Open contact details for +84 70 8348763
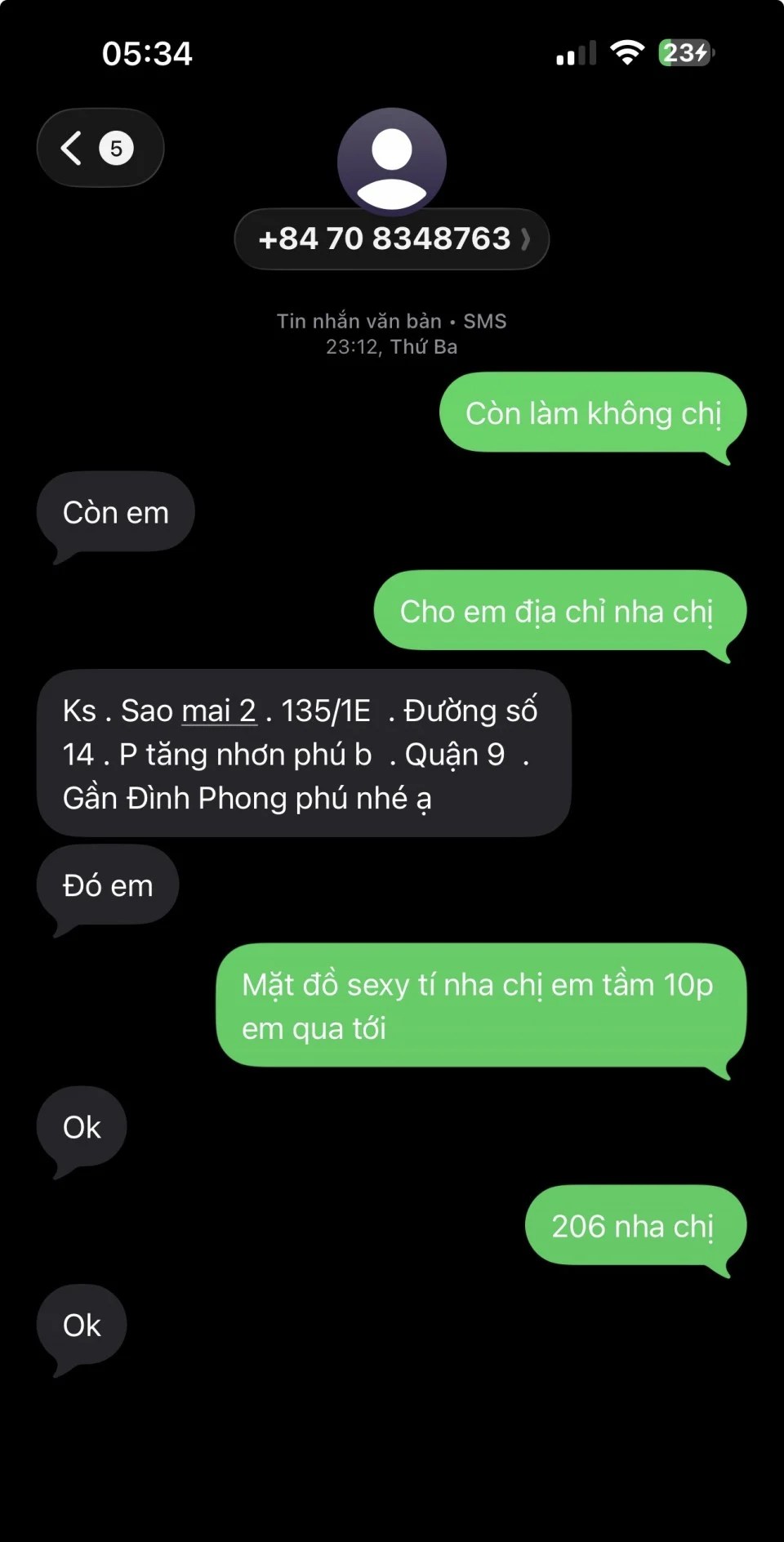 coord(392,239)
